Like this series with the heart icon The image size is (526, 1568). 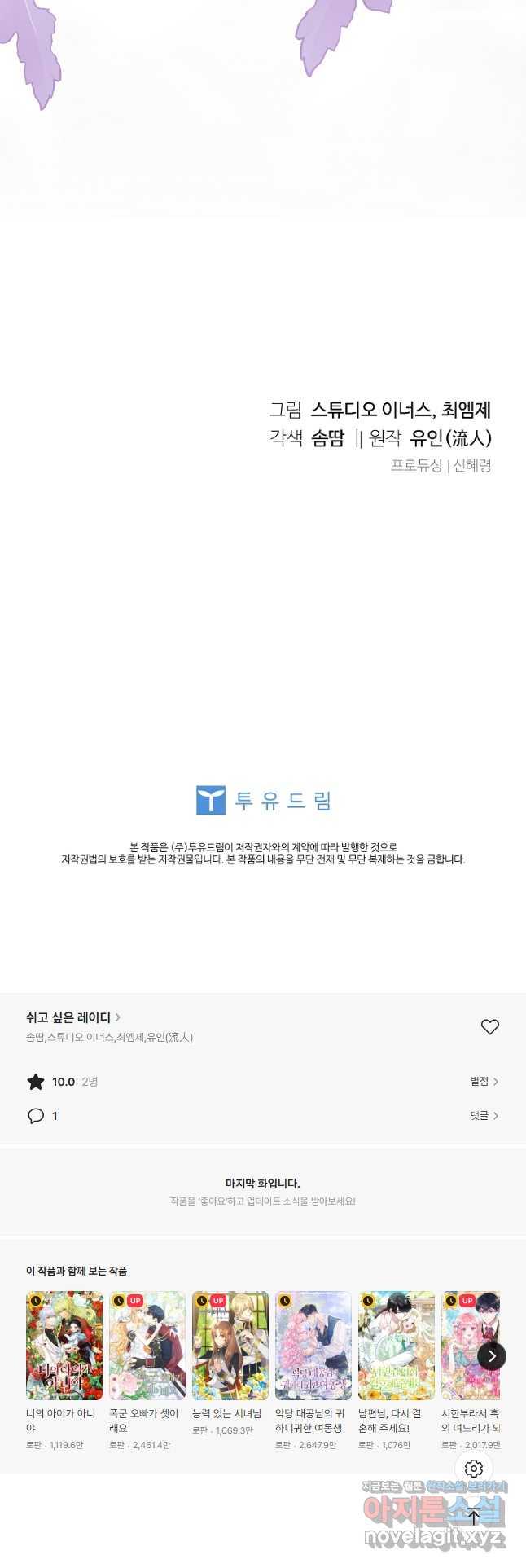point(489,1027)
